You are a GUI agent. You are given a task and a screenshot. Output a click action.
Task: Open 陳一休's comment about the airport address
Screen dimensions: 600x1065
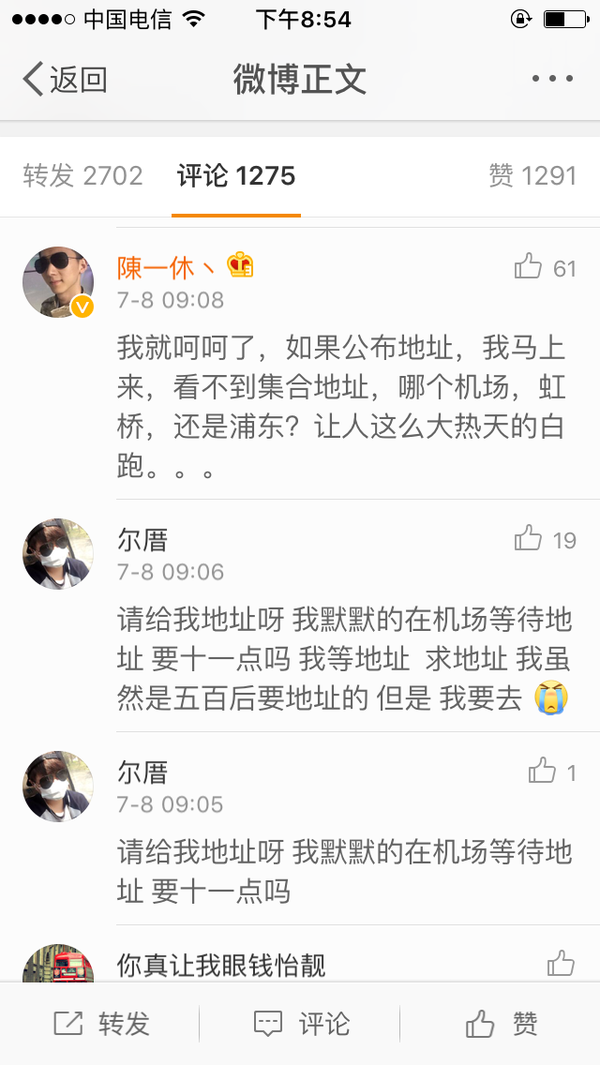(340, 406)
